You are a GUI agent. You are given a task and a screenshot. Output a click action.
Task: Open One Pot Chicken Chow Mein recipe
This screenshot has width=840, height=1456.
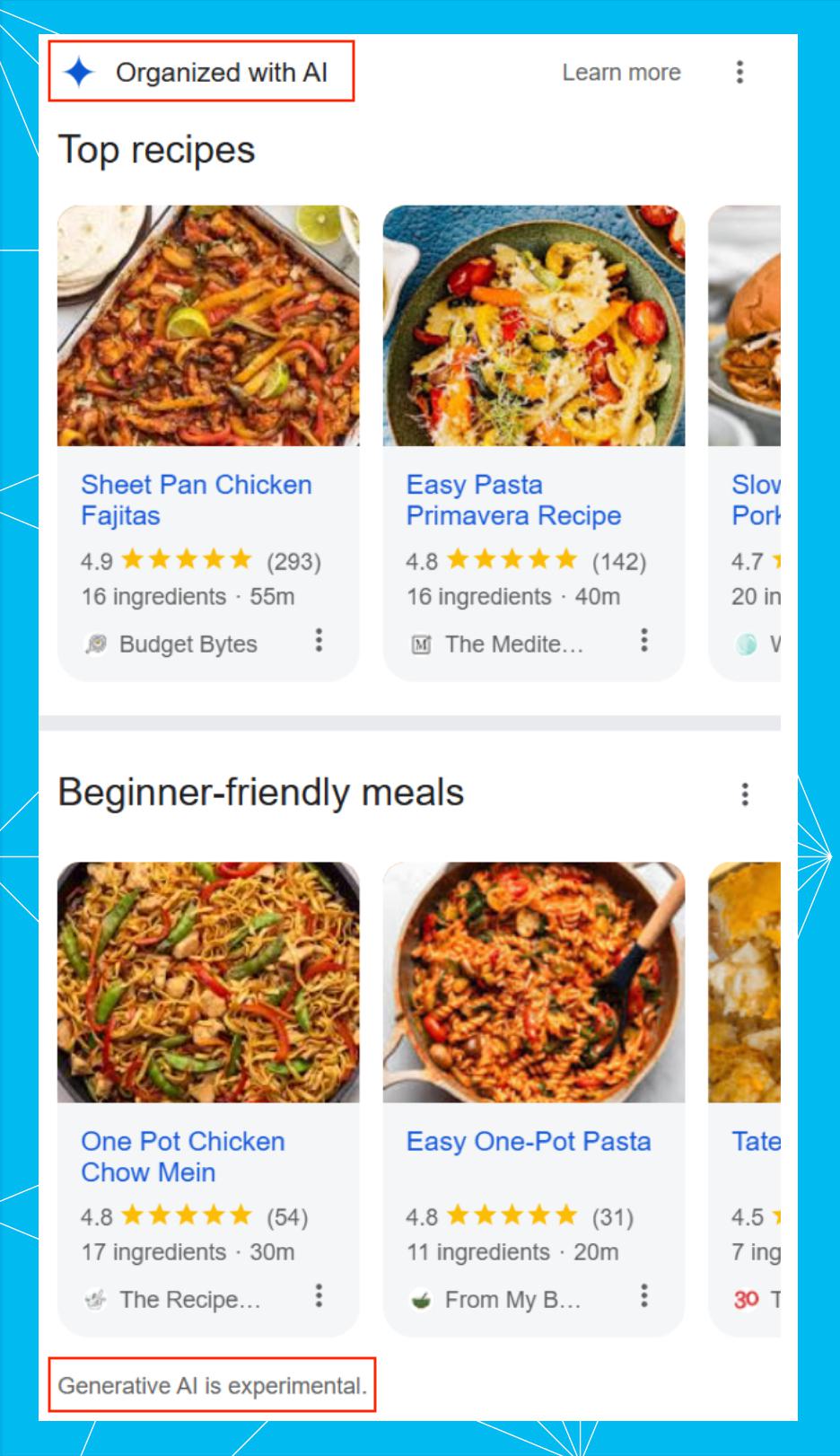182,1156
